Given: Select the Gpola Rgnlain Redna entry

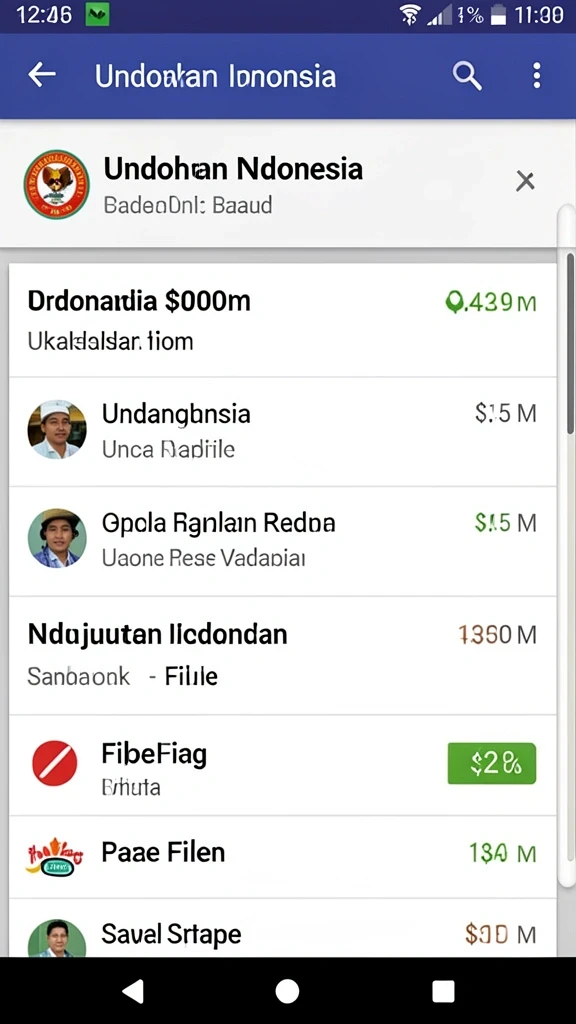Looking at the screenshot, I should [283, 541].
